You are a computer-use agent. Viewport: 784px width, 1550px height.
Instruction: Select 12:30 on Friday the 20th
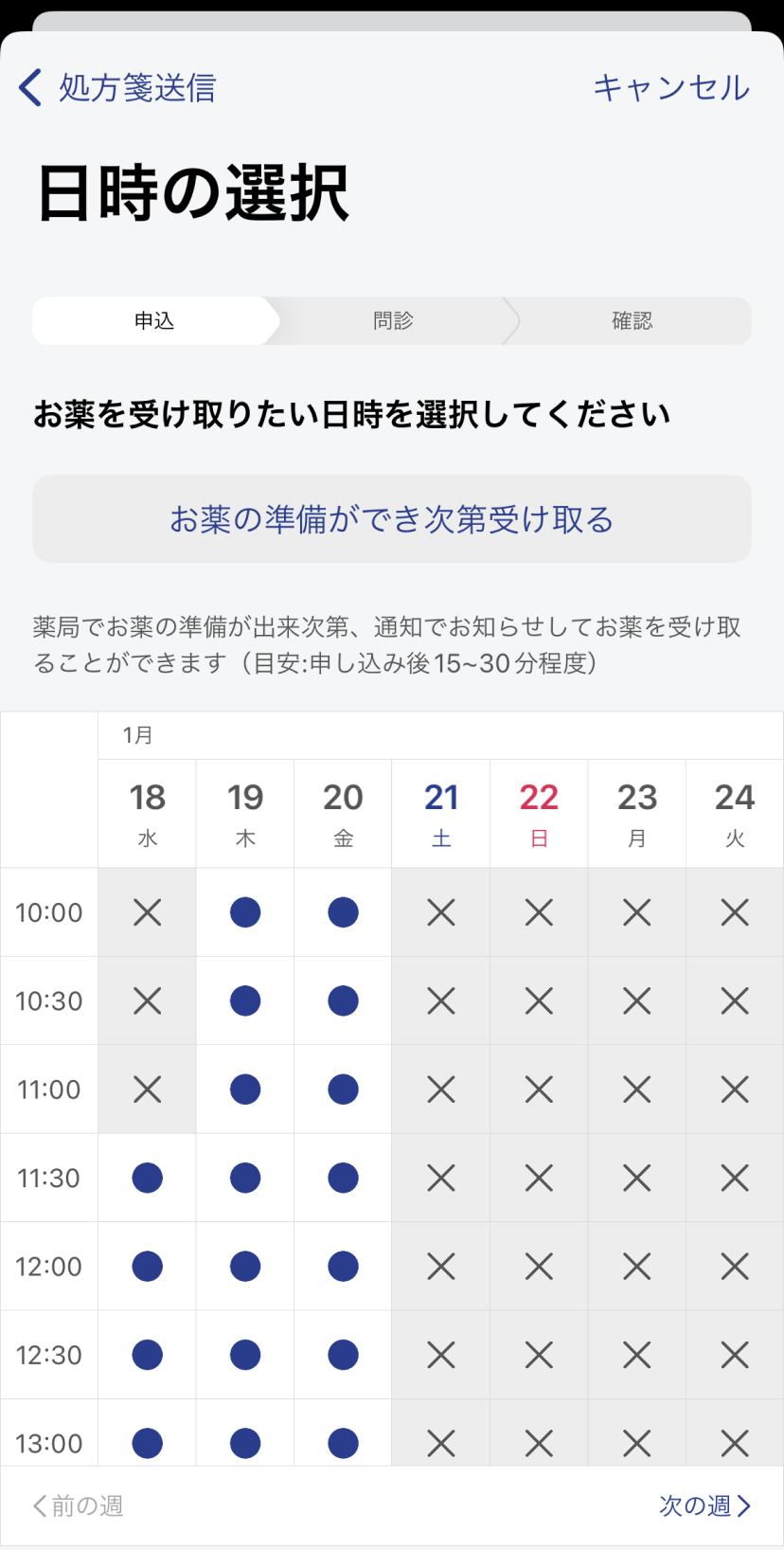coord(343,1355)
